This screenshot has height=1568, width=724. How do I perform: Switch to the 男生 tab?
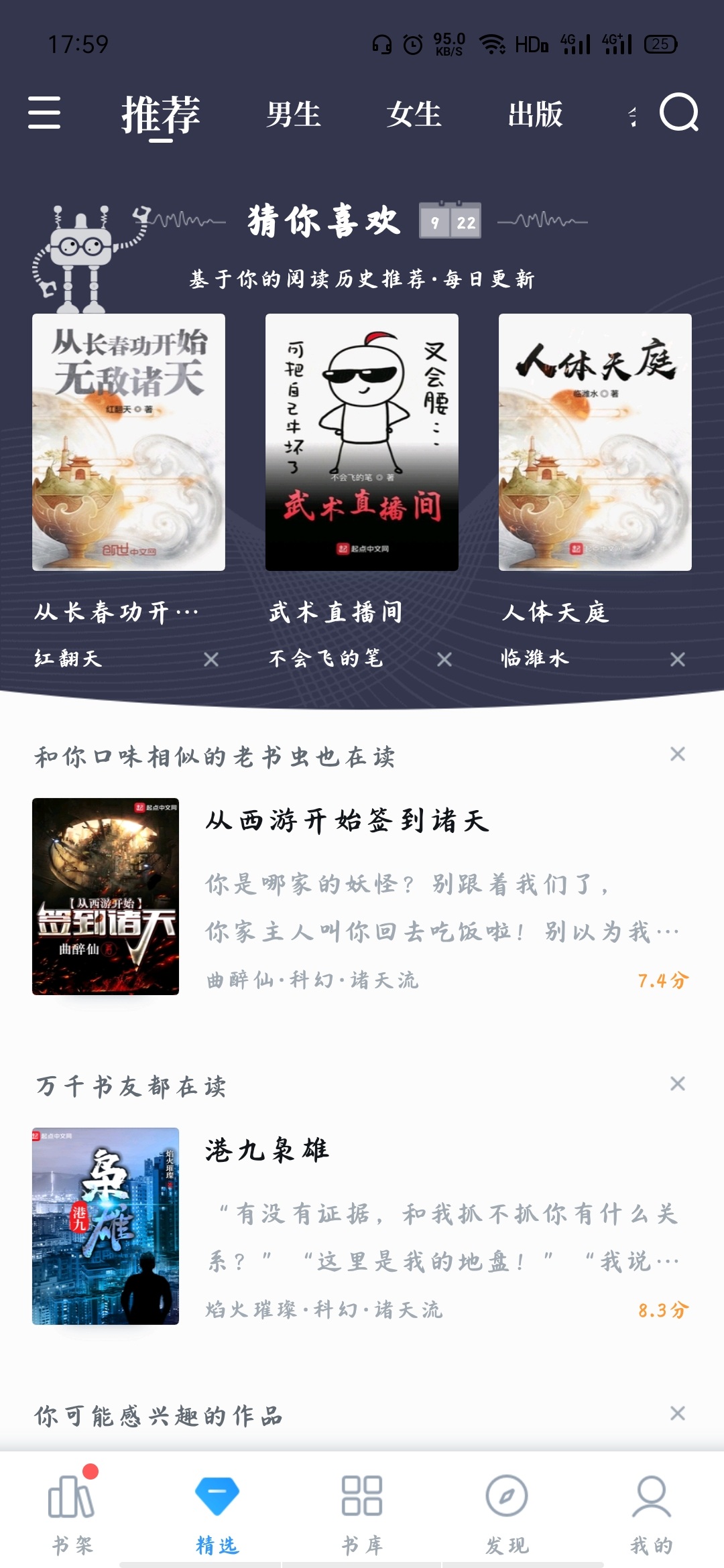293,114
